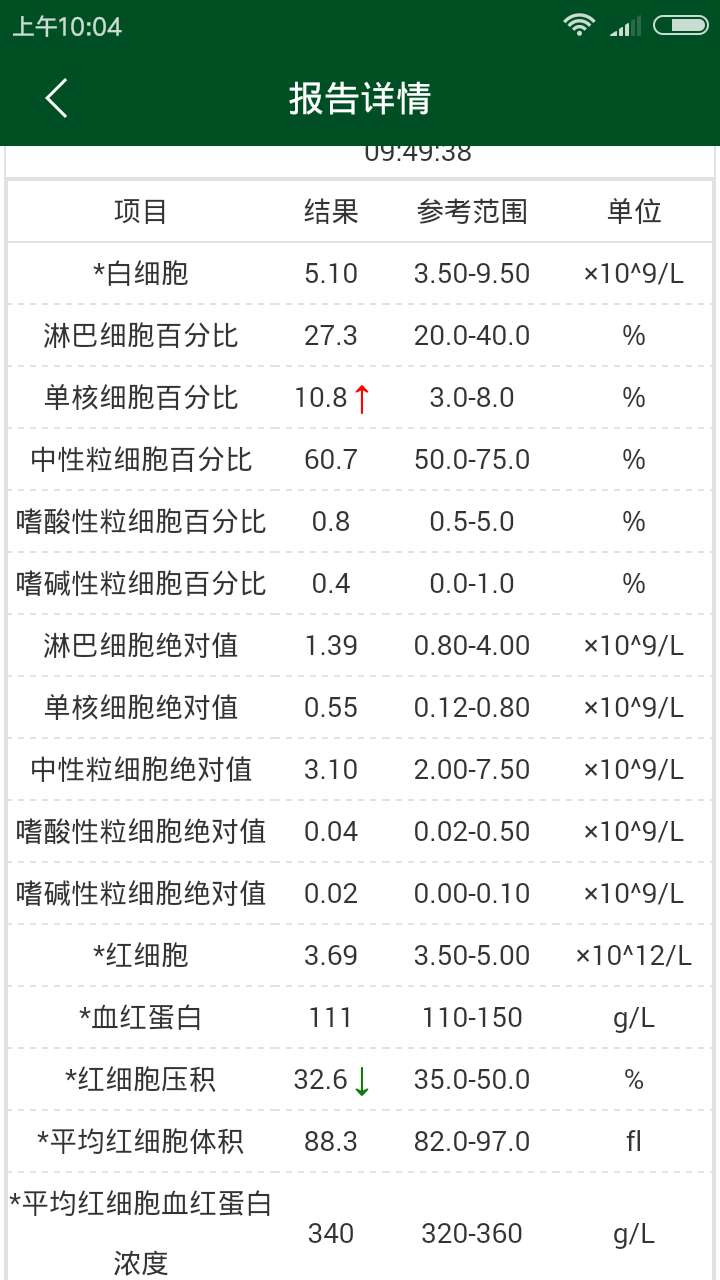This screenshot has width=720, height=1280.
Task: Tap the clock time 上午10:04
Action: point(70,27)
